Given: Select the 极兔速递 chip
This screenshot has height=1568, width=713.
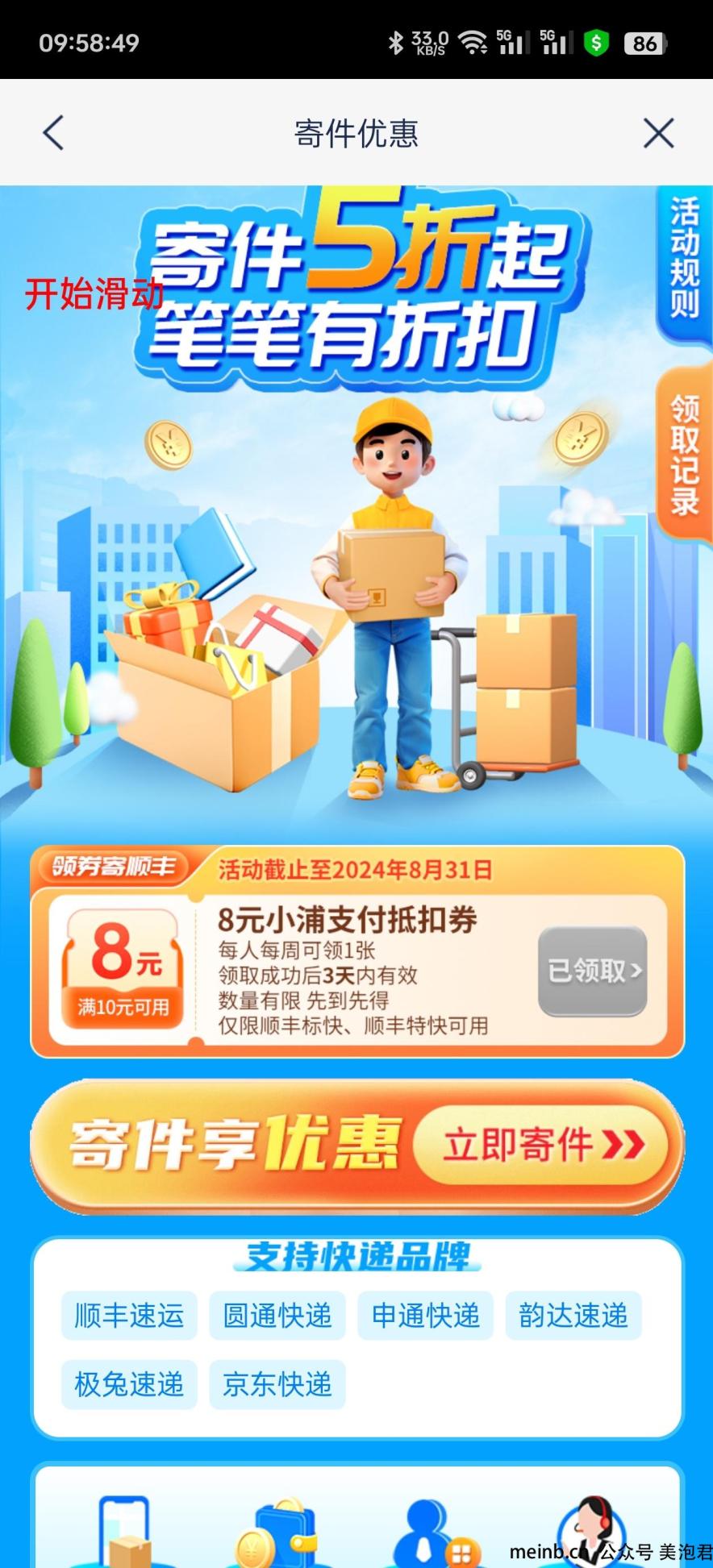Looking at the screenshot, I should pos(129,1384).
